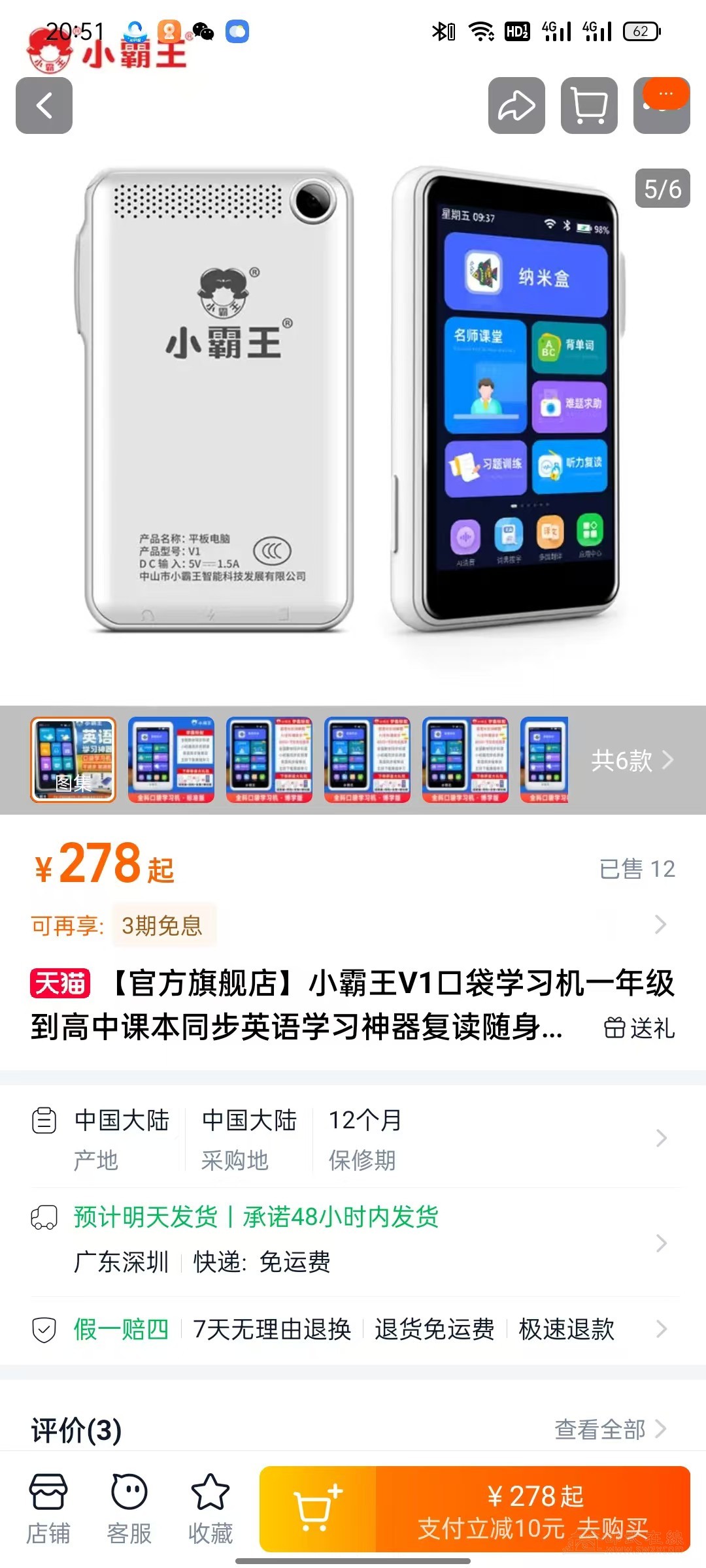View all 共6款 variants
This screenshot has height=1568, width=706.
[631, 760]
